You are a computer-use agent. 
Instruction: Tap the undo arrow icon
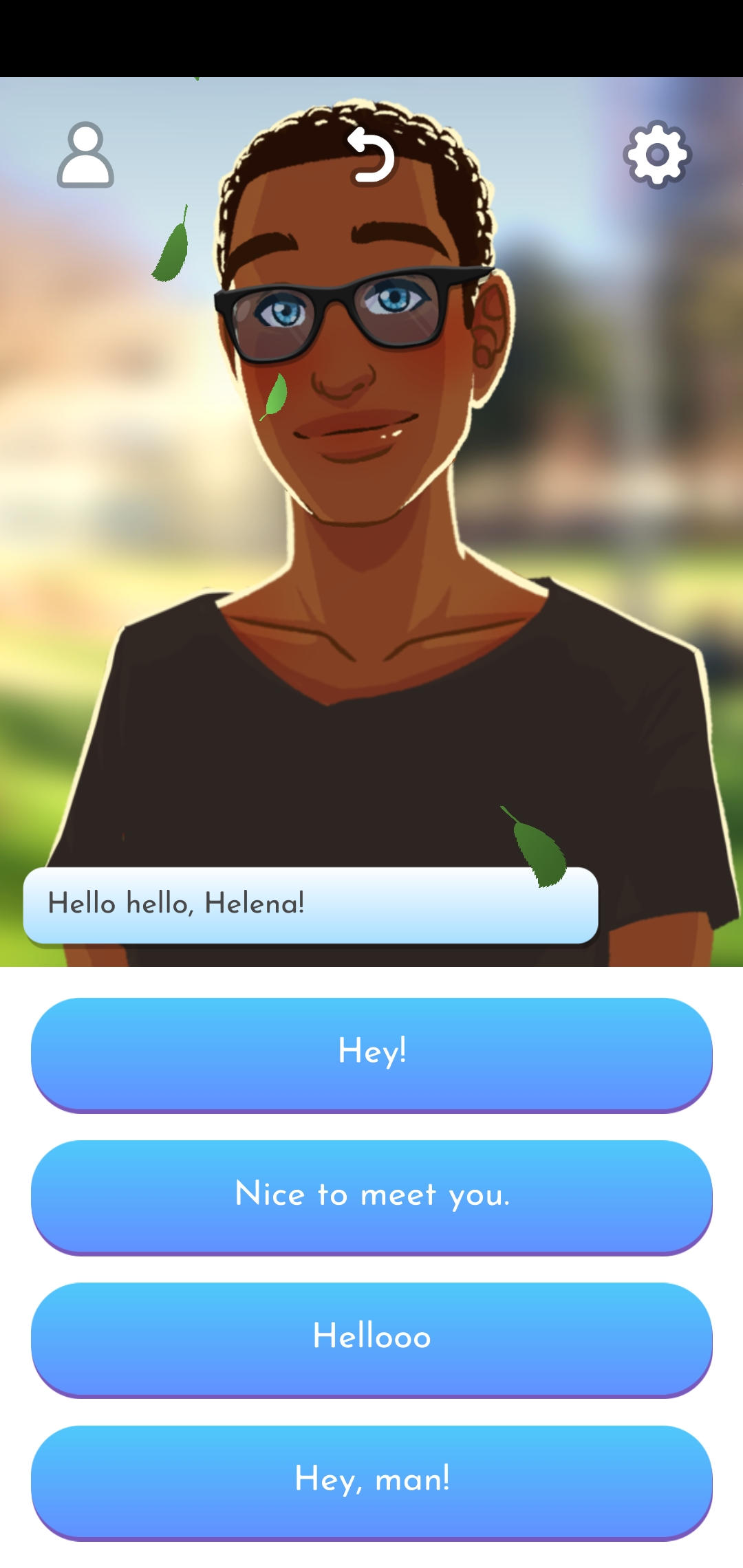371,157
